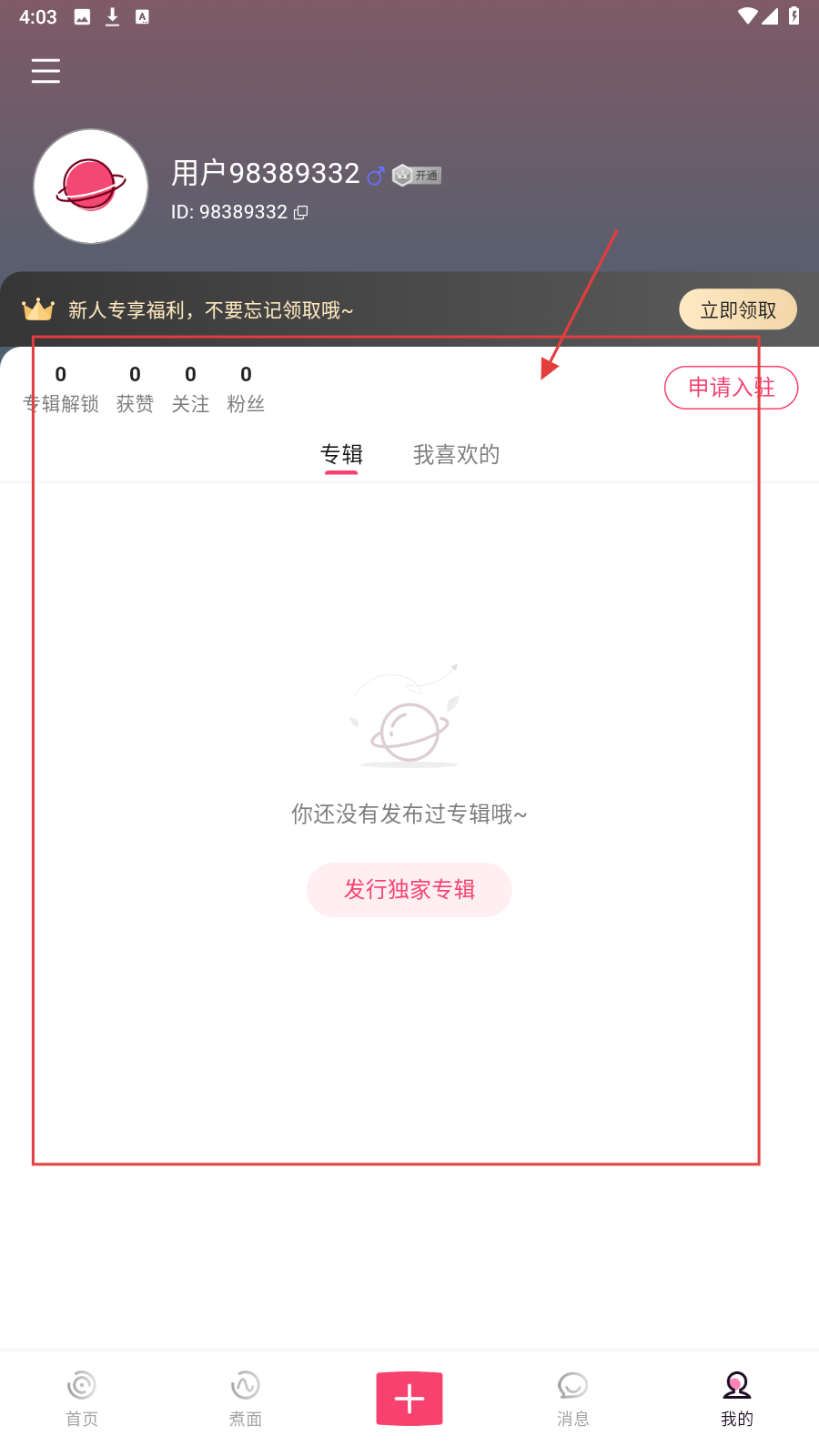
Task: Open the 粉丝 fans list
Action: pyautogui.click(x=246, y=389)
